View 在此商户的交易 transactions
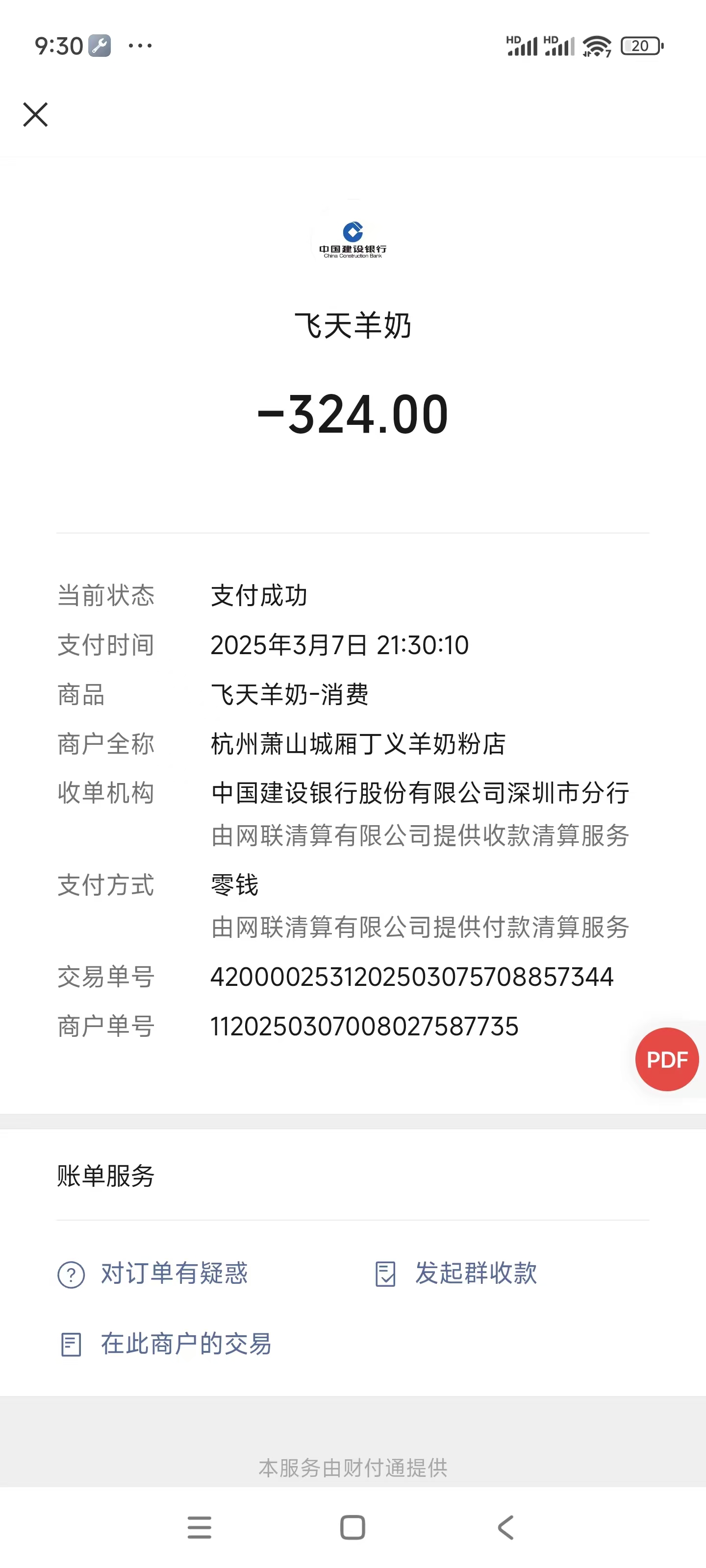 click(x=185, y=1344)
